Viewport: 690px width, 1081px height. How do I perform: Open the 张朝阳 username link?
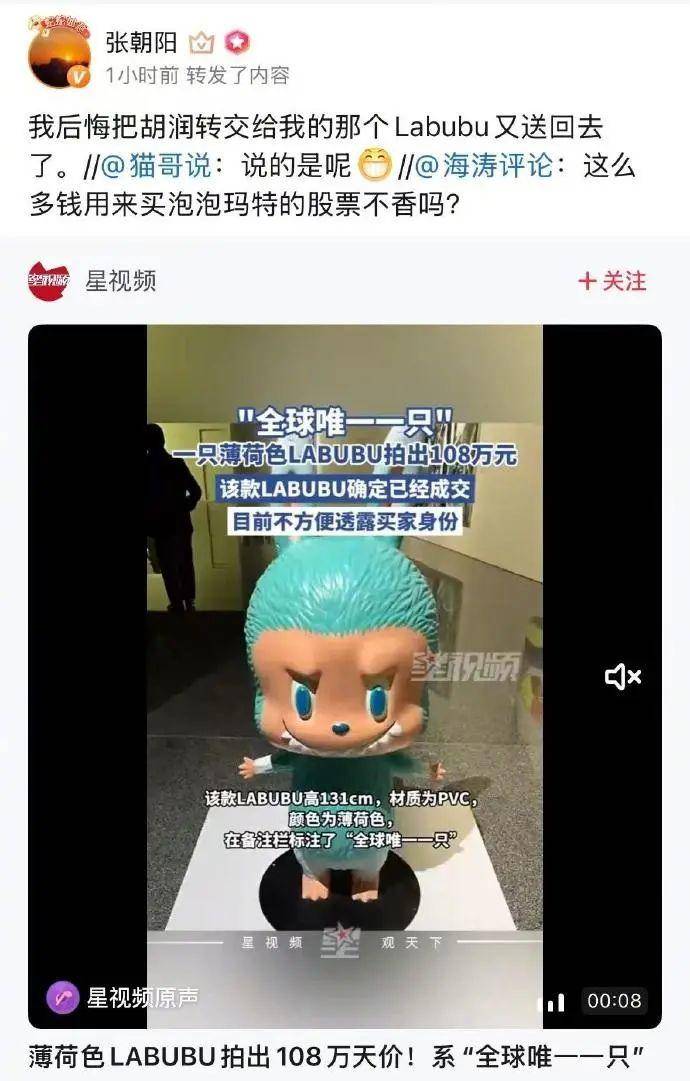(141, 42)
